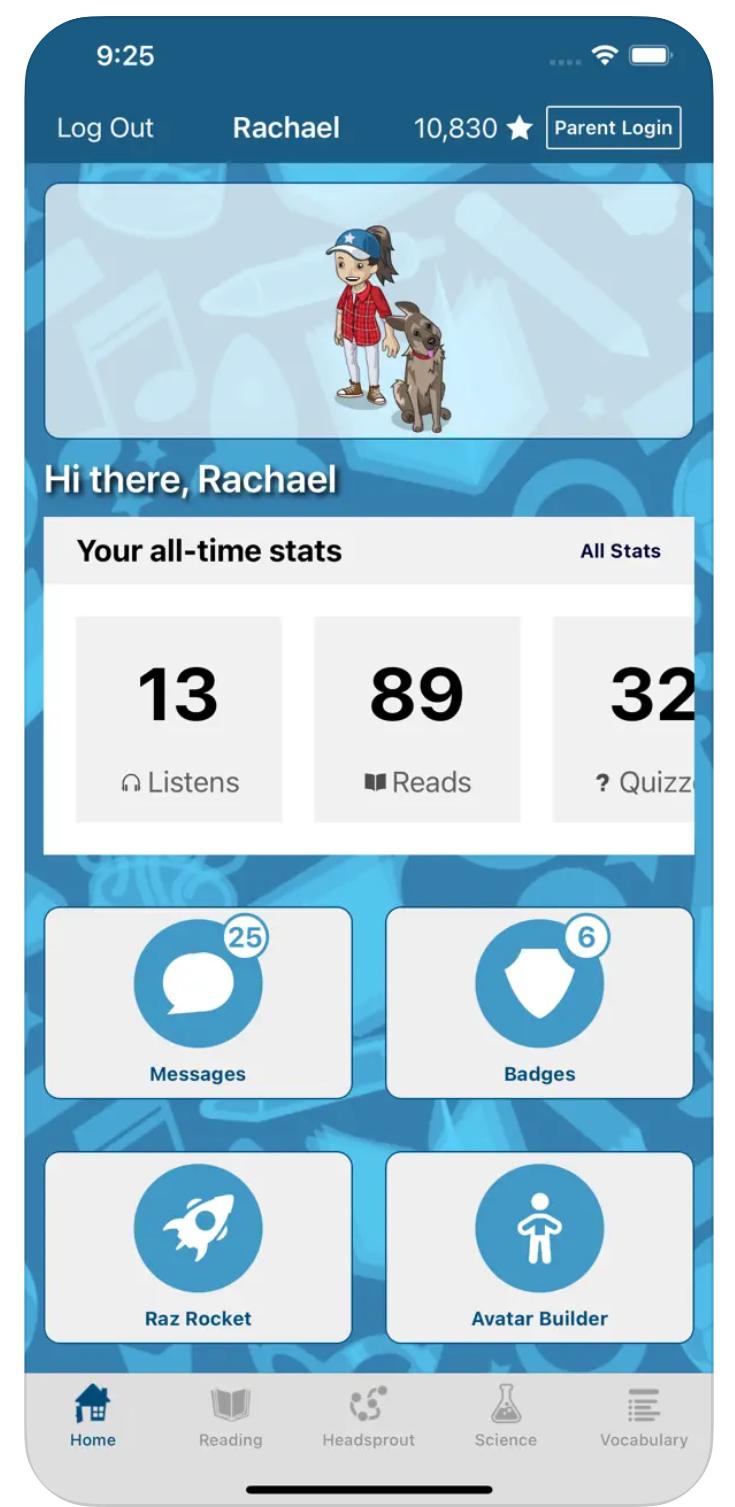The height and width of the screenshot is (1507, 735).
Task: Switch to the Headsprout tab
Action: 368,1418
